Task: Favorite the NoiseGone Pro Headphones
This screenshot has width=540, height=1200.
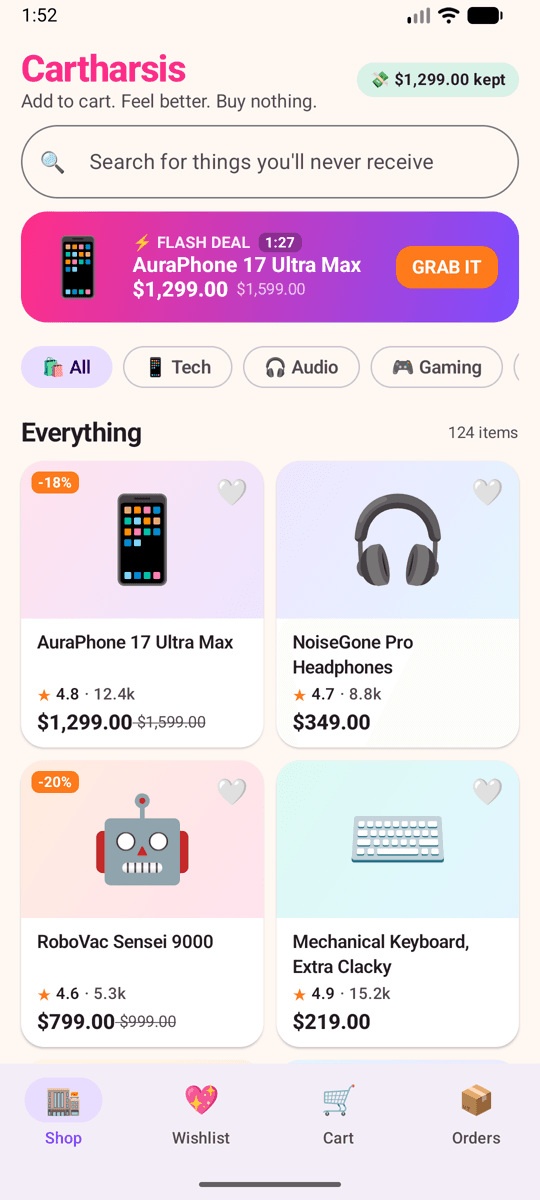Action: (x=487, y=492)
